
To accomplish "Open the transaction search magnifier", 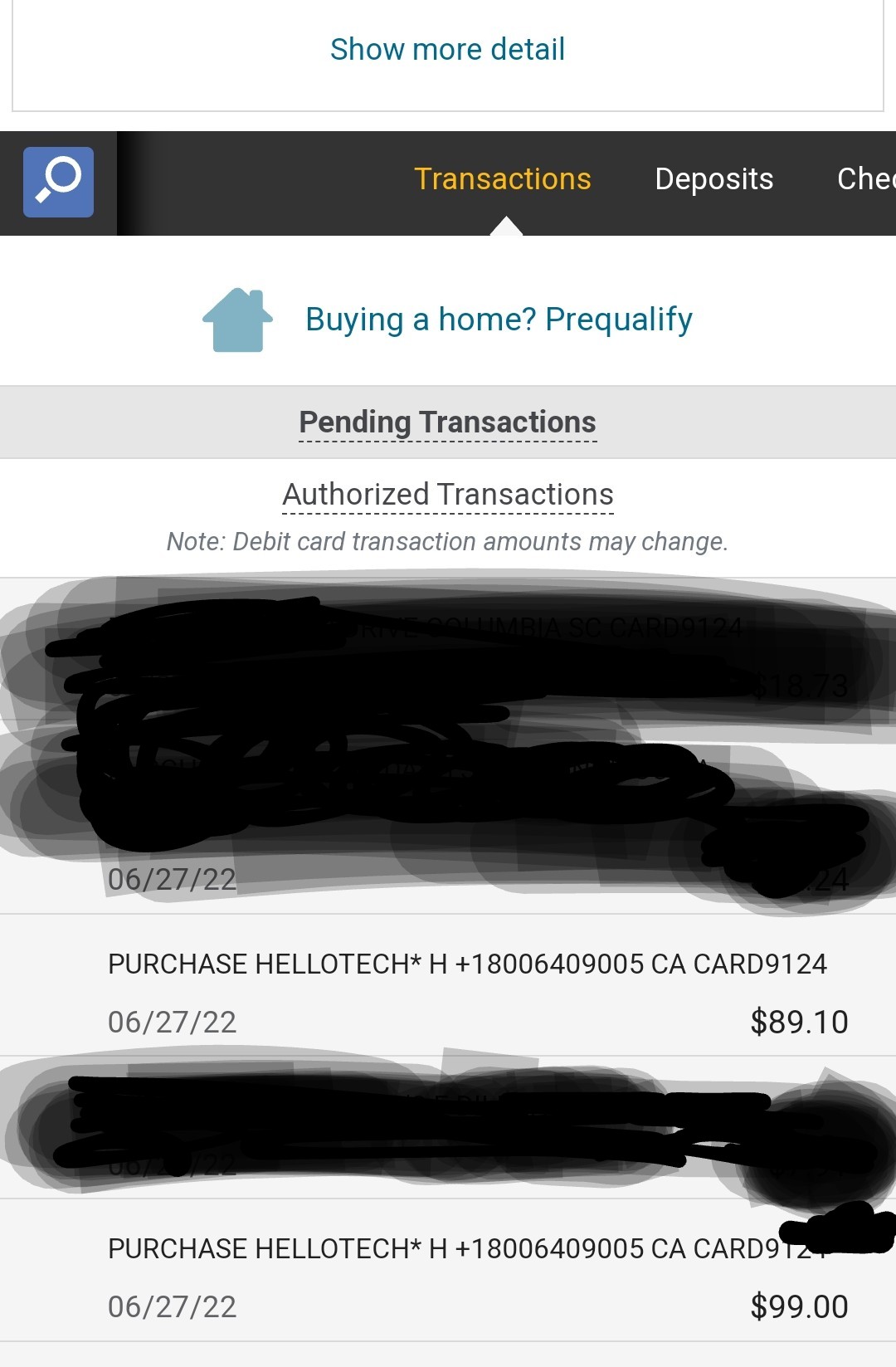I will pos(58,183).
